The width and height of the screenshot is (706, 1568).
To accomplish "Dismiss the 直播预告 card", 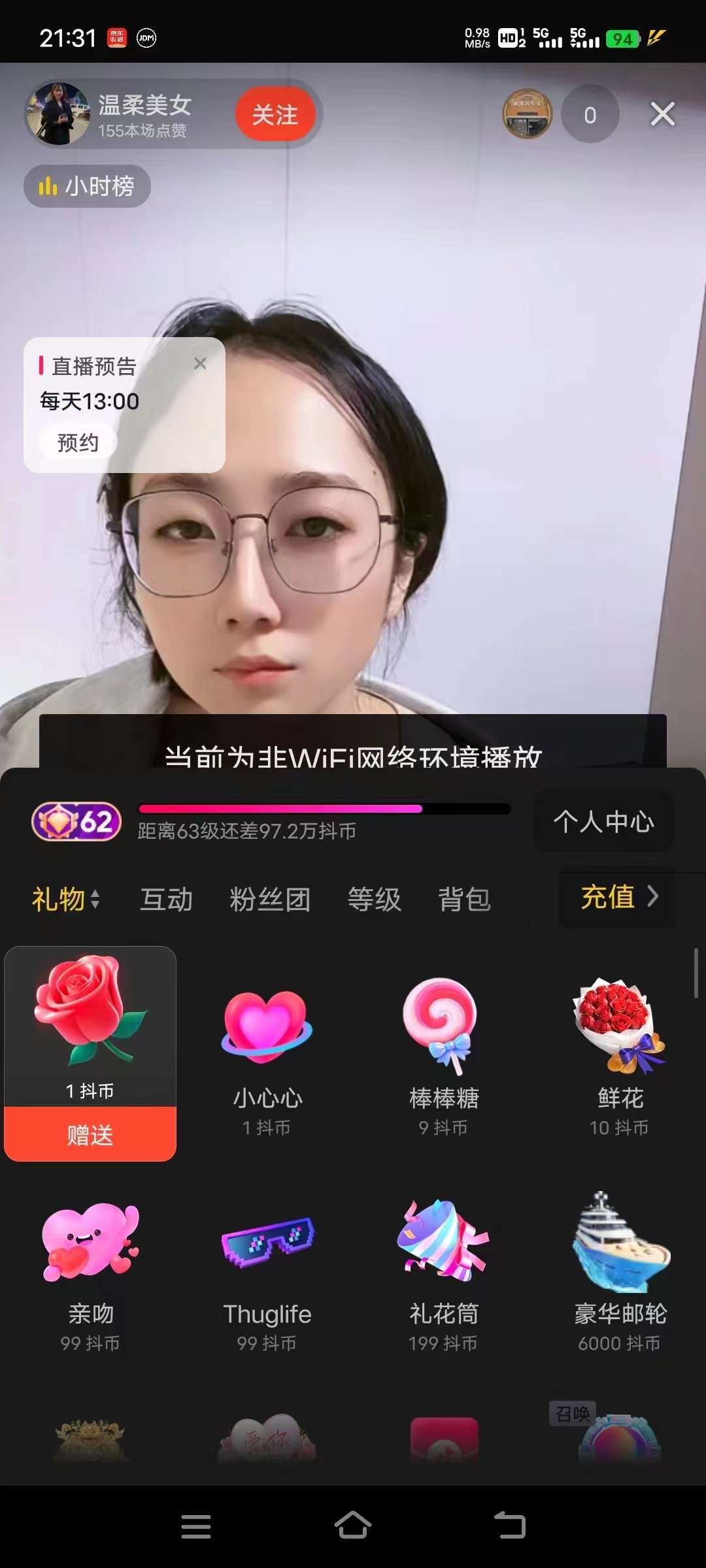I will (200, 364).
